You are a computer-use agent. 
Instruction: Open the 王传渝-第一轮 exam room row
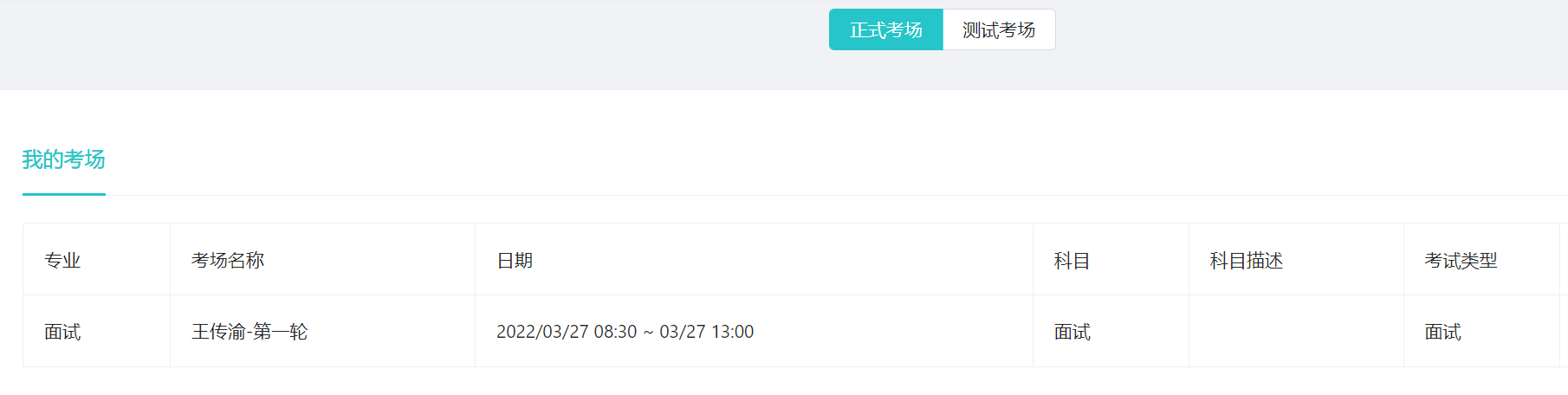(x=249, y=332)
